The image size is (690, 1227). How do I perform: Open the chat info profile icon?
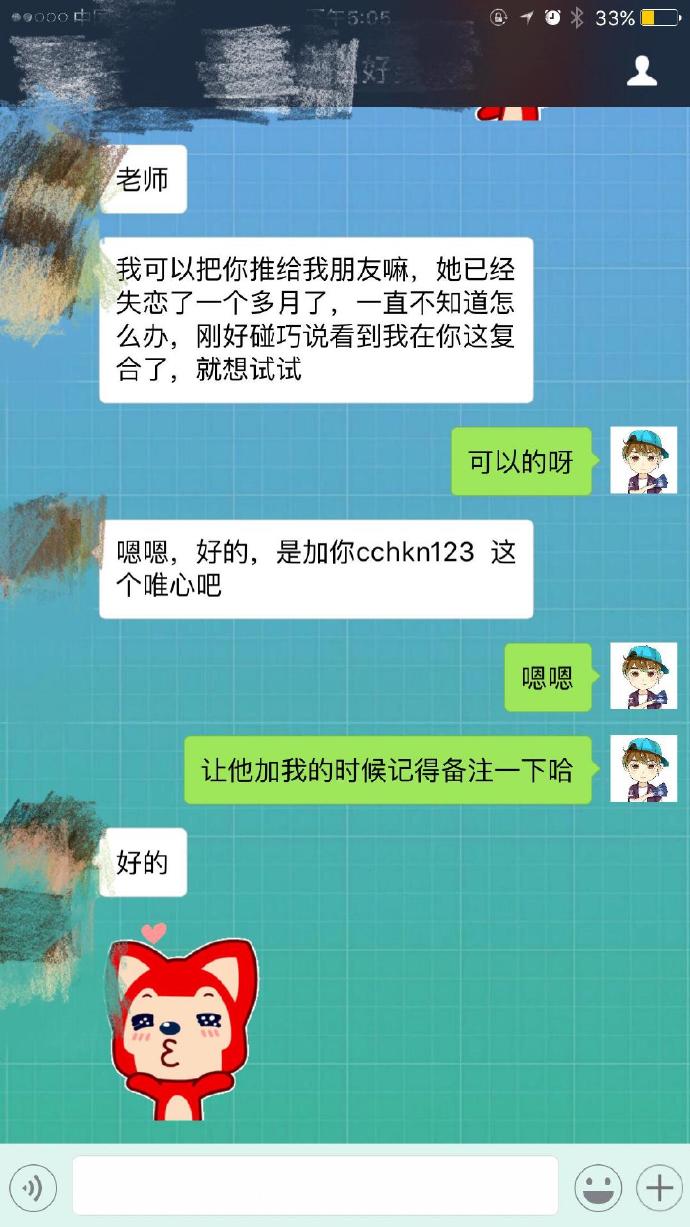(x=641, y=71)
